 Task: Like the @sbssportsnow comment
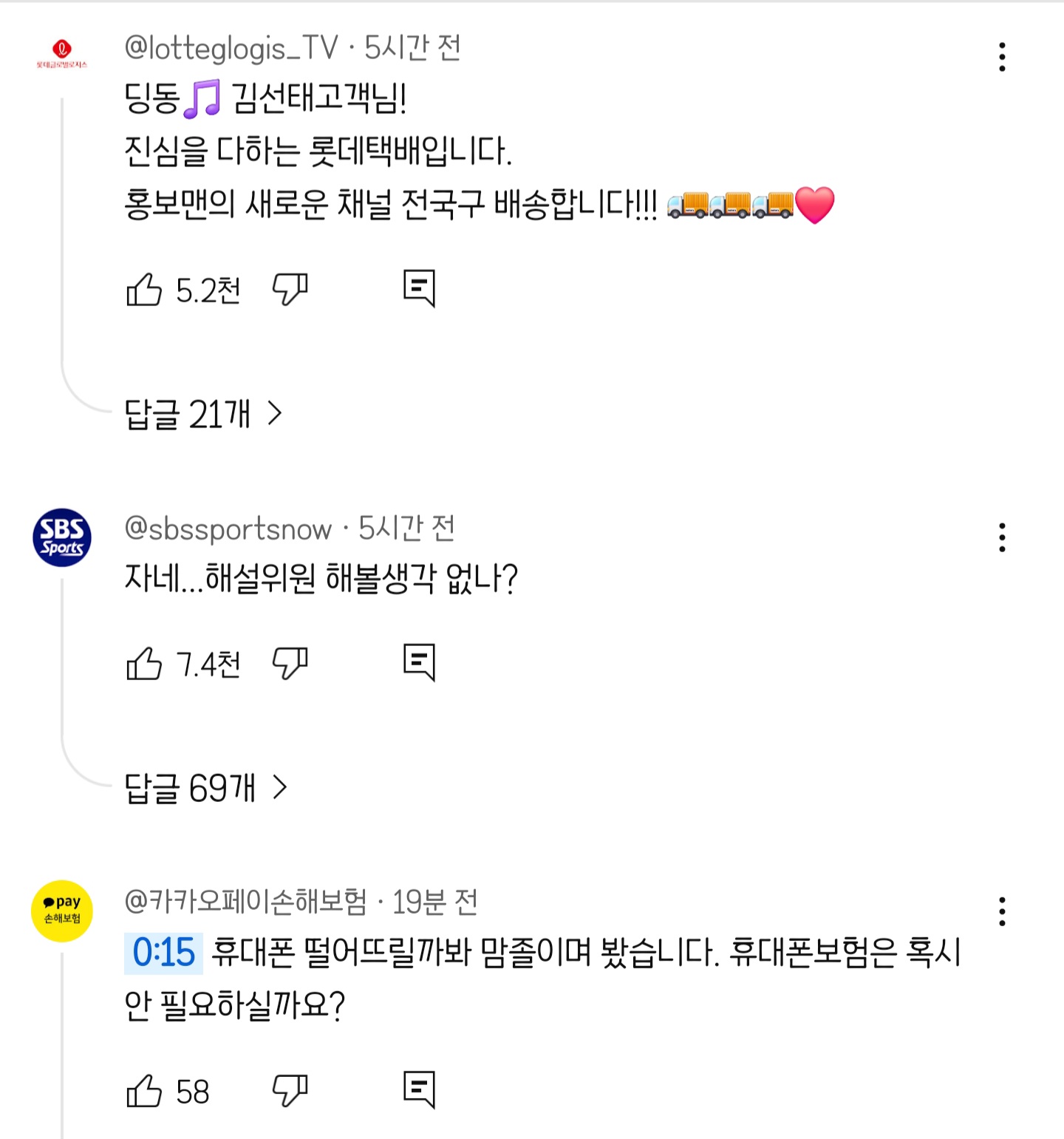(x=144, y=663)
